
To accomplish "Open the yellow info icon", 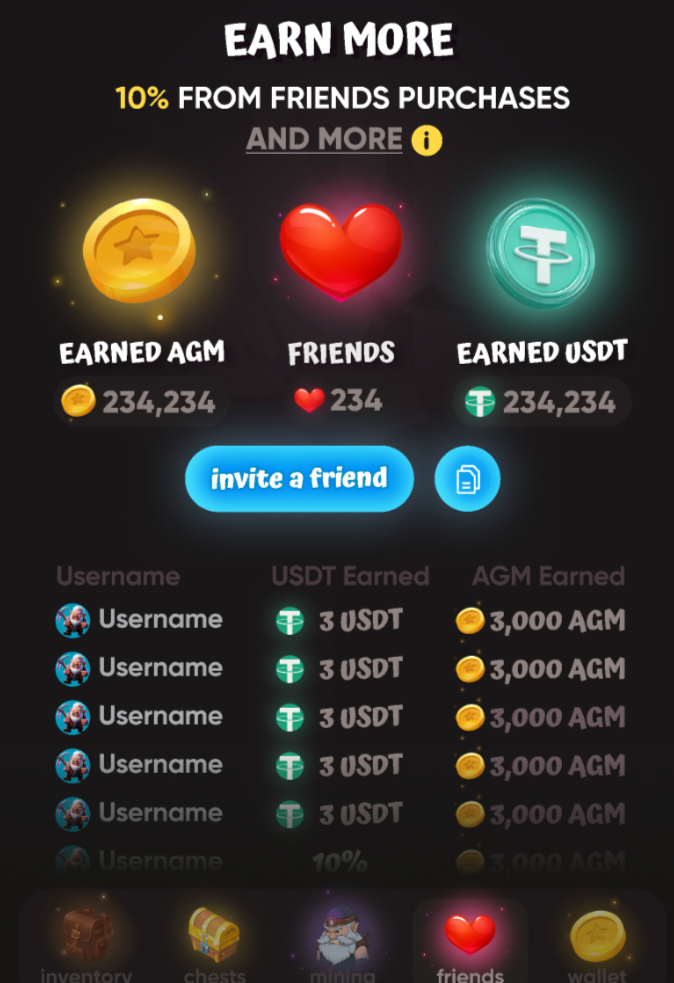I will [426, 140].
